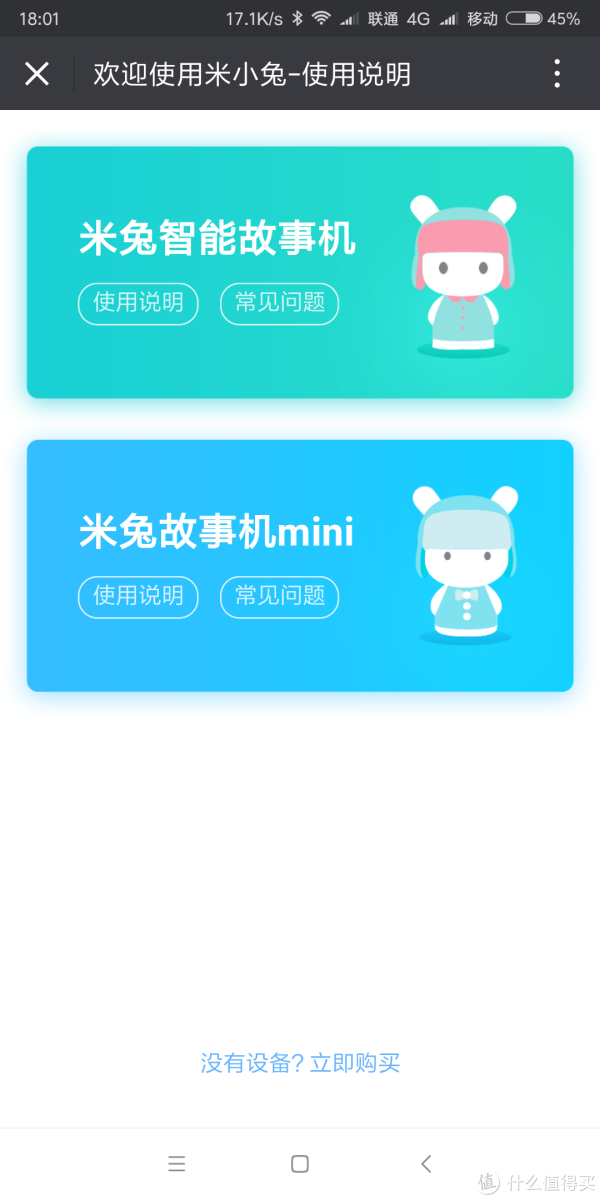Go back with the system back button

(x=426, y=1163)
